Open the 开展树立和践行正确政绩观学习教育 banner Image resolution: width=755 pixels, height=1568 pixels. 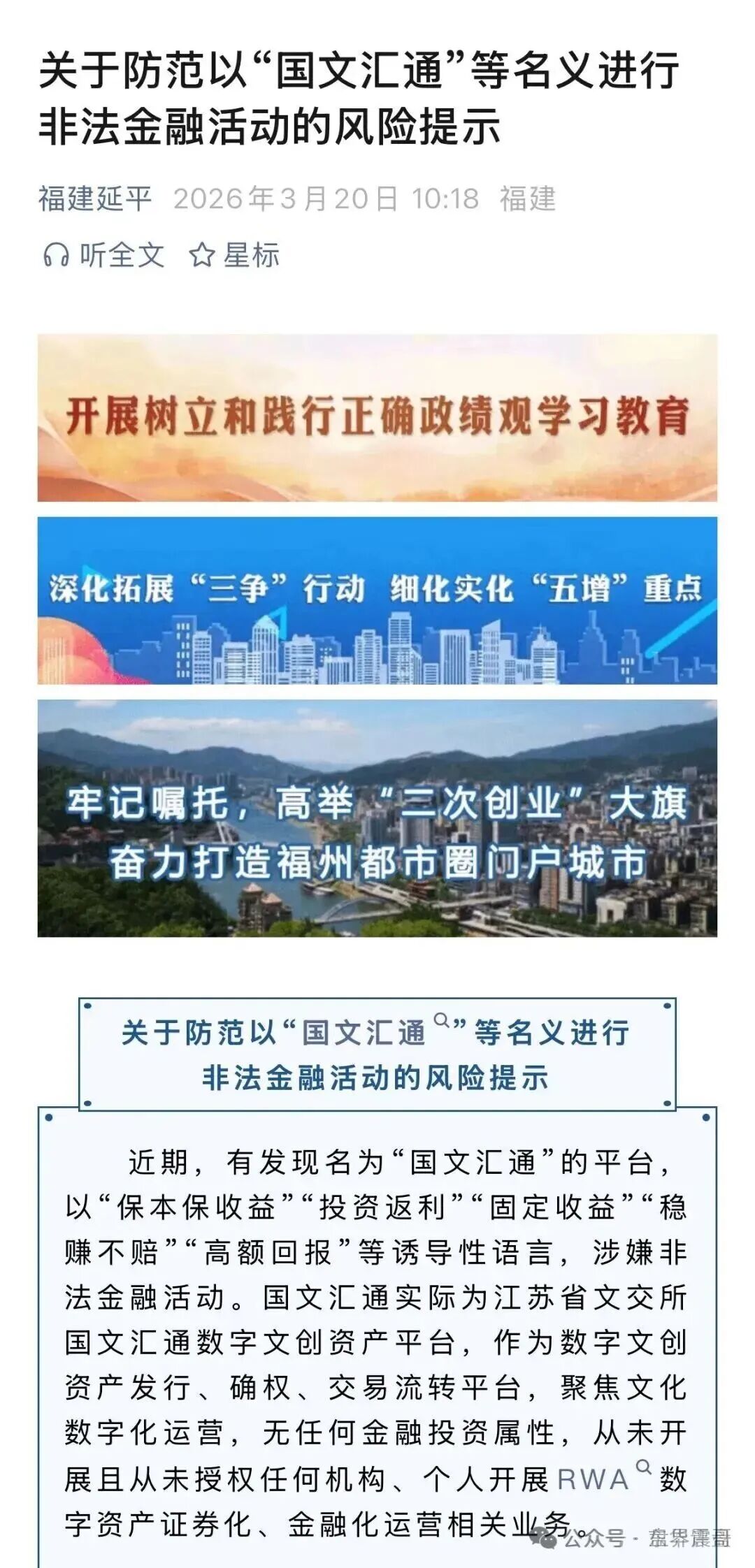point(377,417)
